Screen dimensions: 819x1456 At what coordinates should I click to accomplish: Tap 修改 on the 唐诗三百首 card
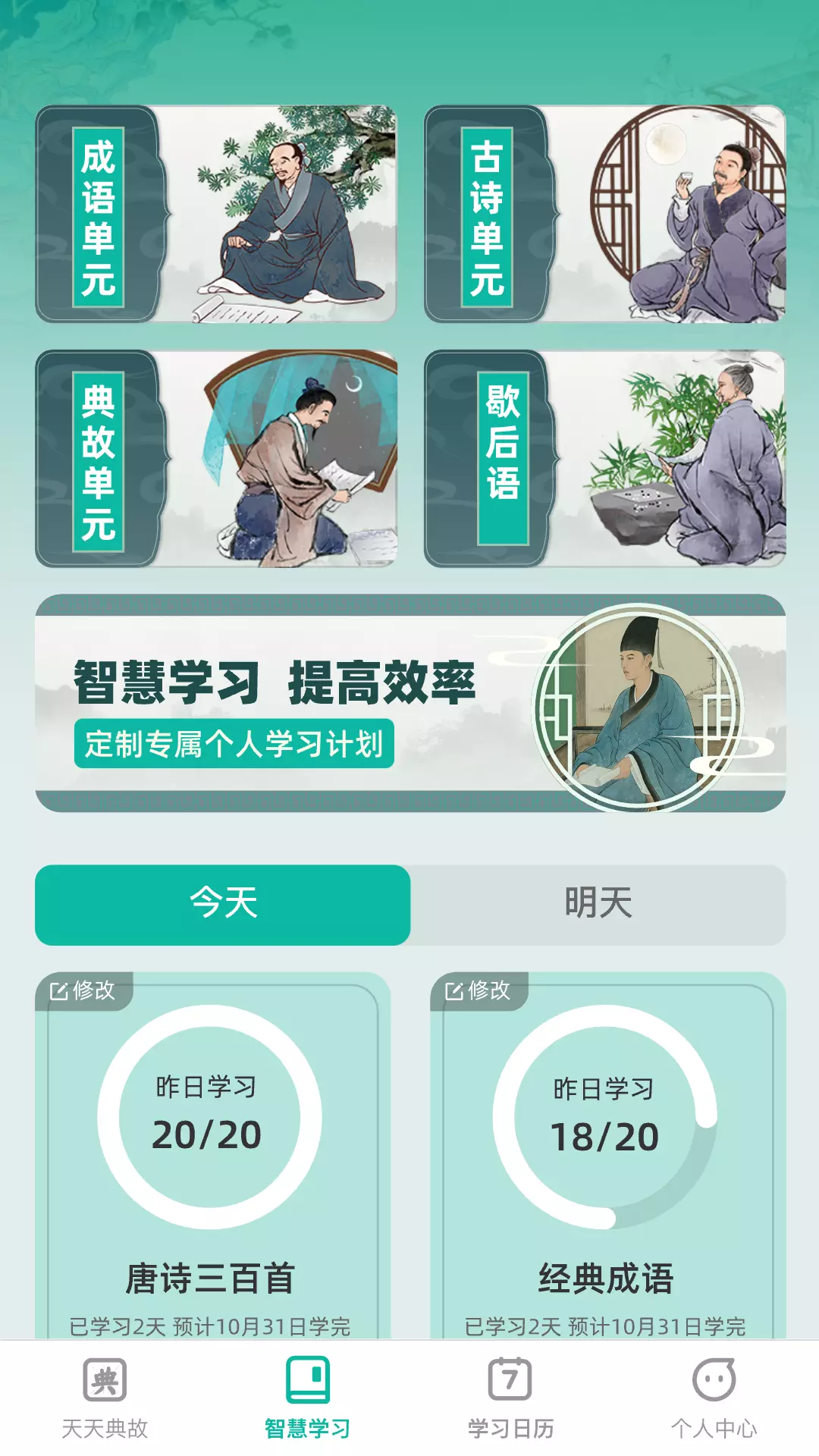tap(83, 990)
